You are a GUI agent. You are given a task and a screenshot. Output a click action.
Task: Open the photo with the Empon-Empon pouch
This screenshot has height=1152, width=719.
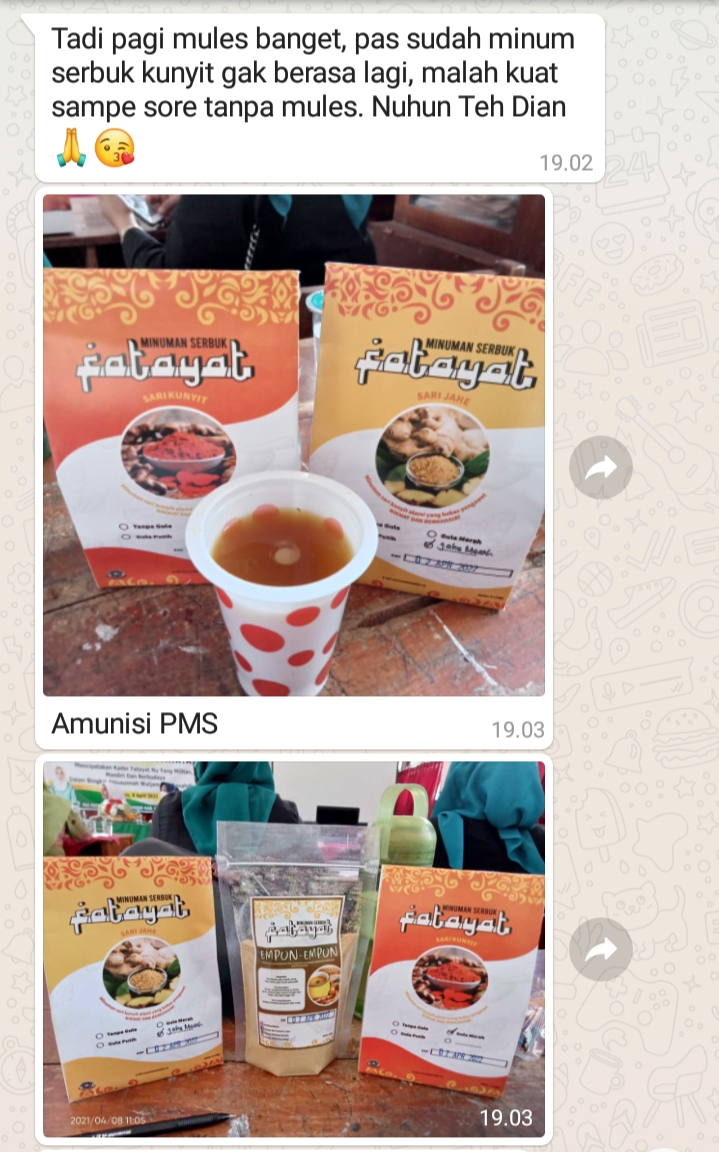pyautogui.click(x=293, y=948)
